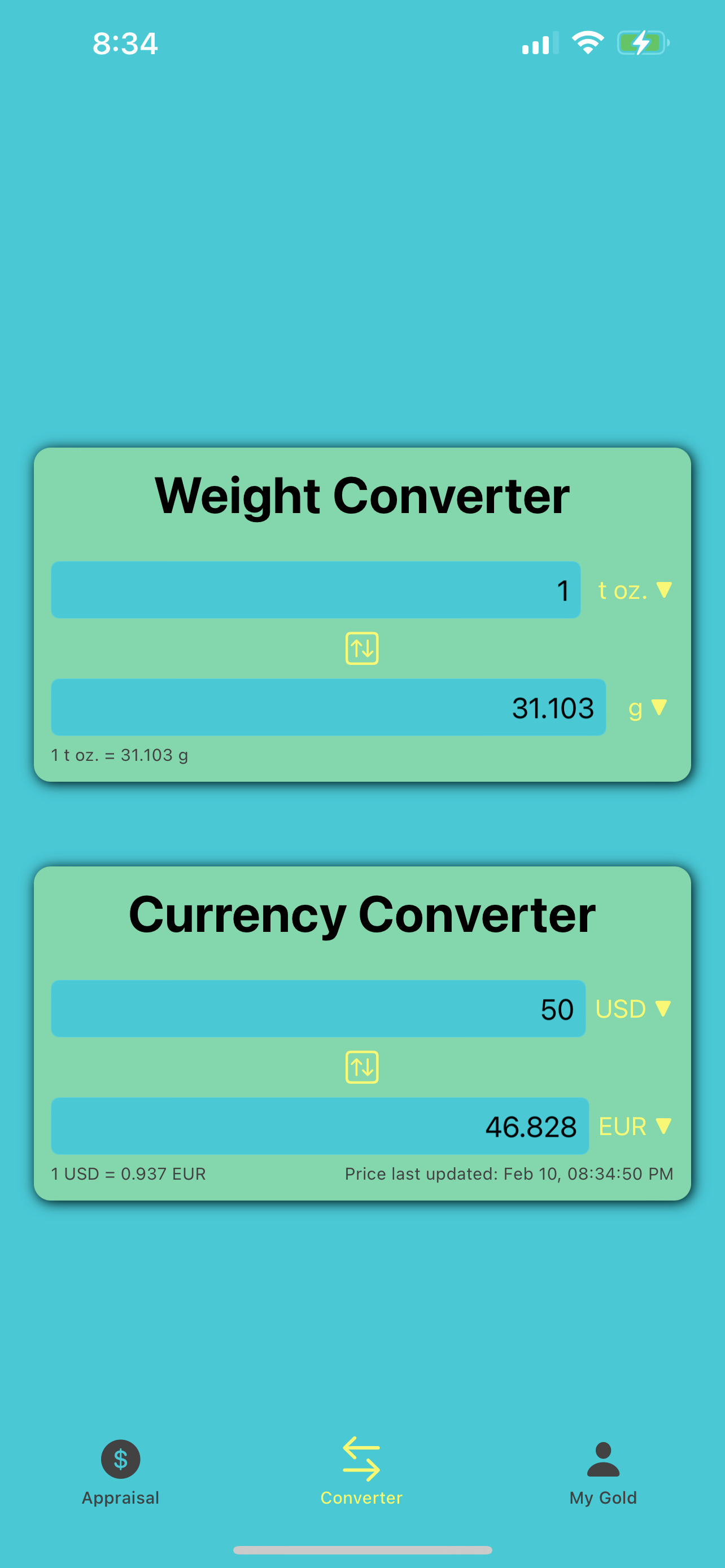
Task: Go to the My Gold tab
Action: point(602,1473)
